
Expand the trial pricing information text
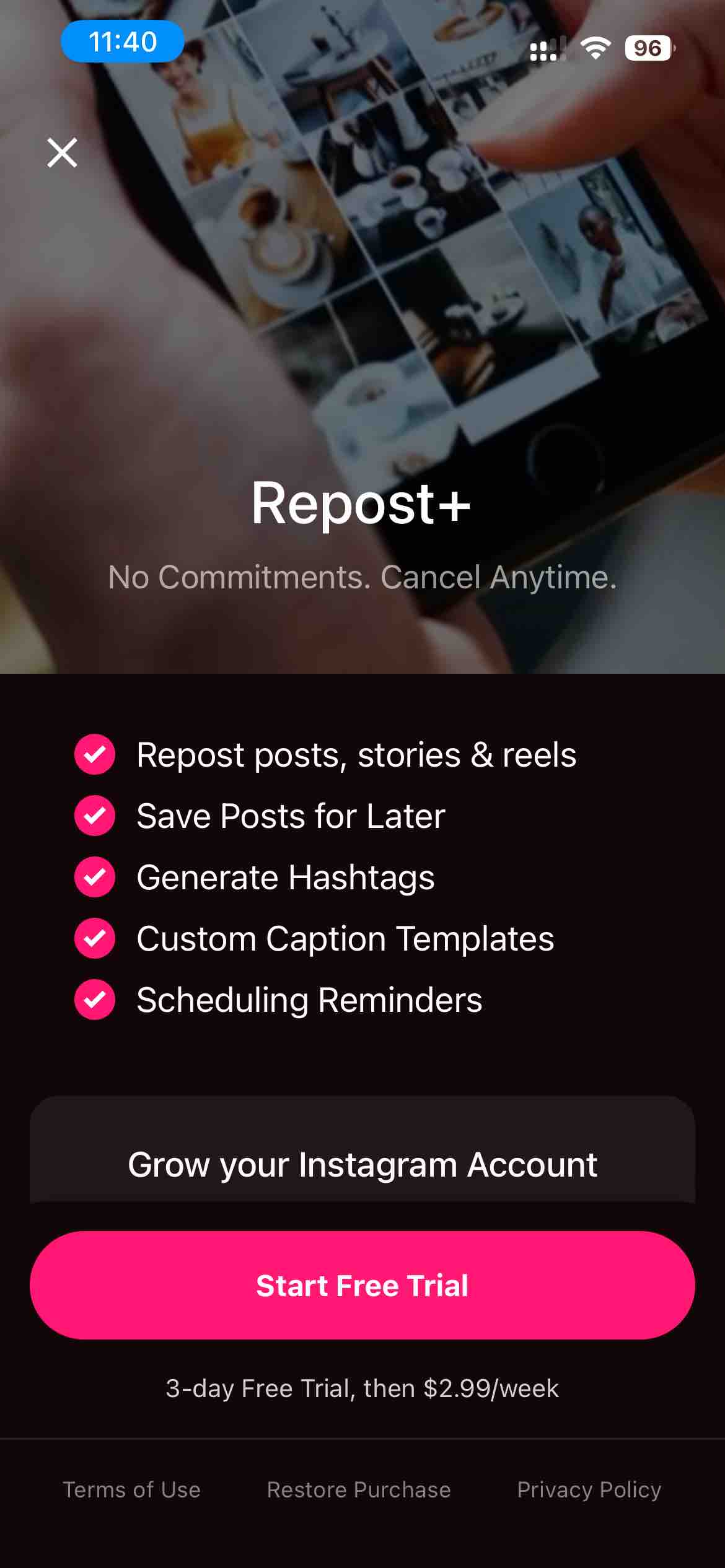click(x=362, y=1388)
